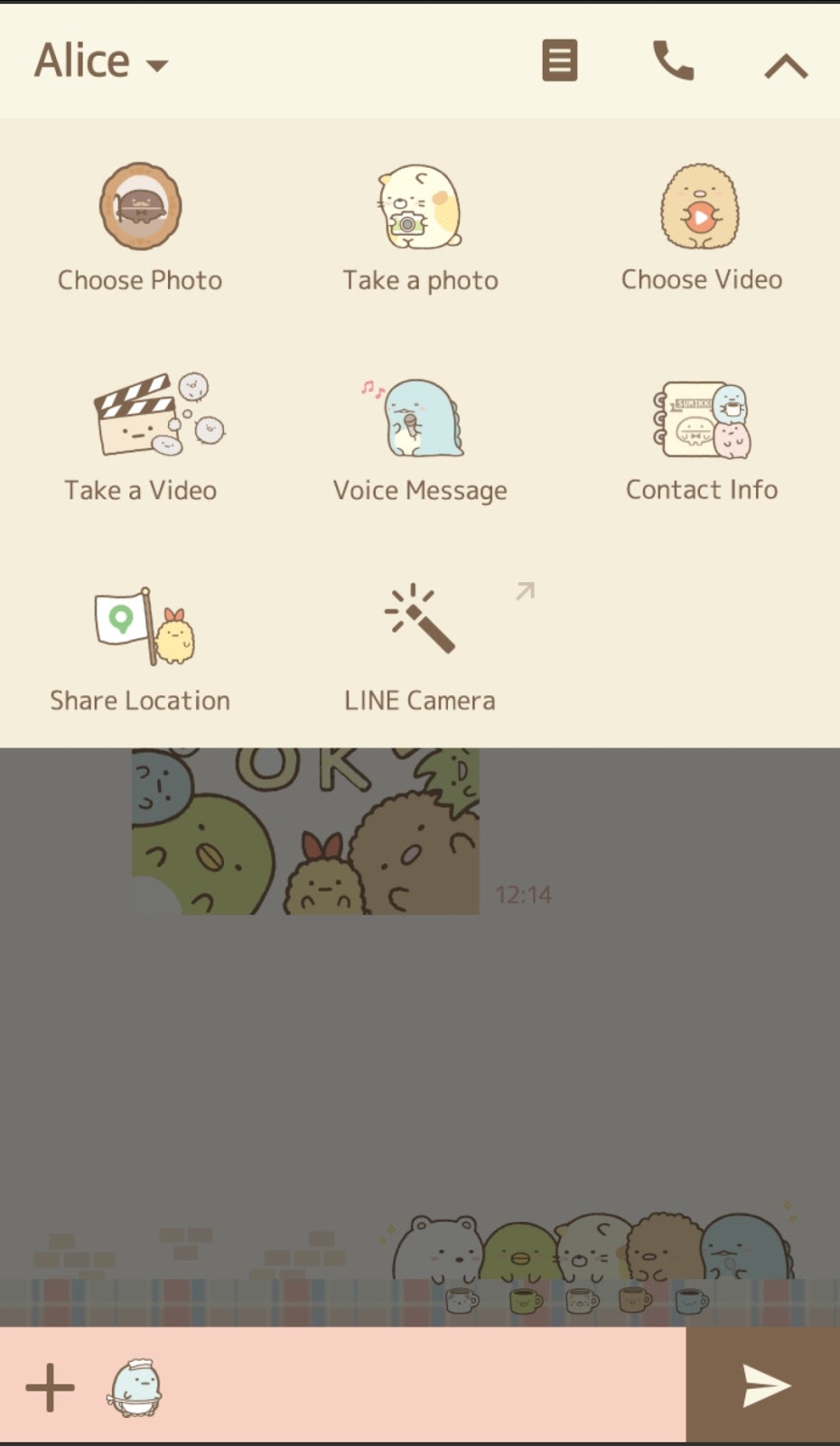Start a voice call with Alice
The width and height of the screenshot is (840, 1446).
[x=673, y=61]
